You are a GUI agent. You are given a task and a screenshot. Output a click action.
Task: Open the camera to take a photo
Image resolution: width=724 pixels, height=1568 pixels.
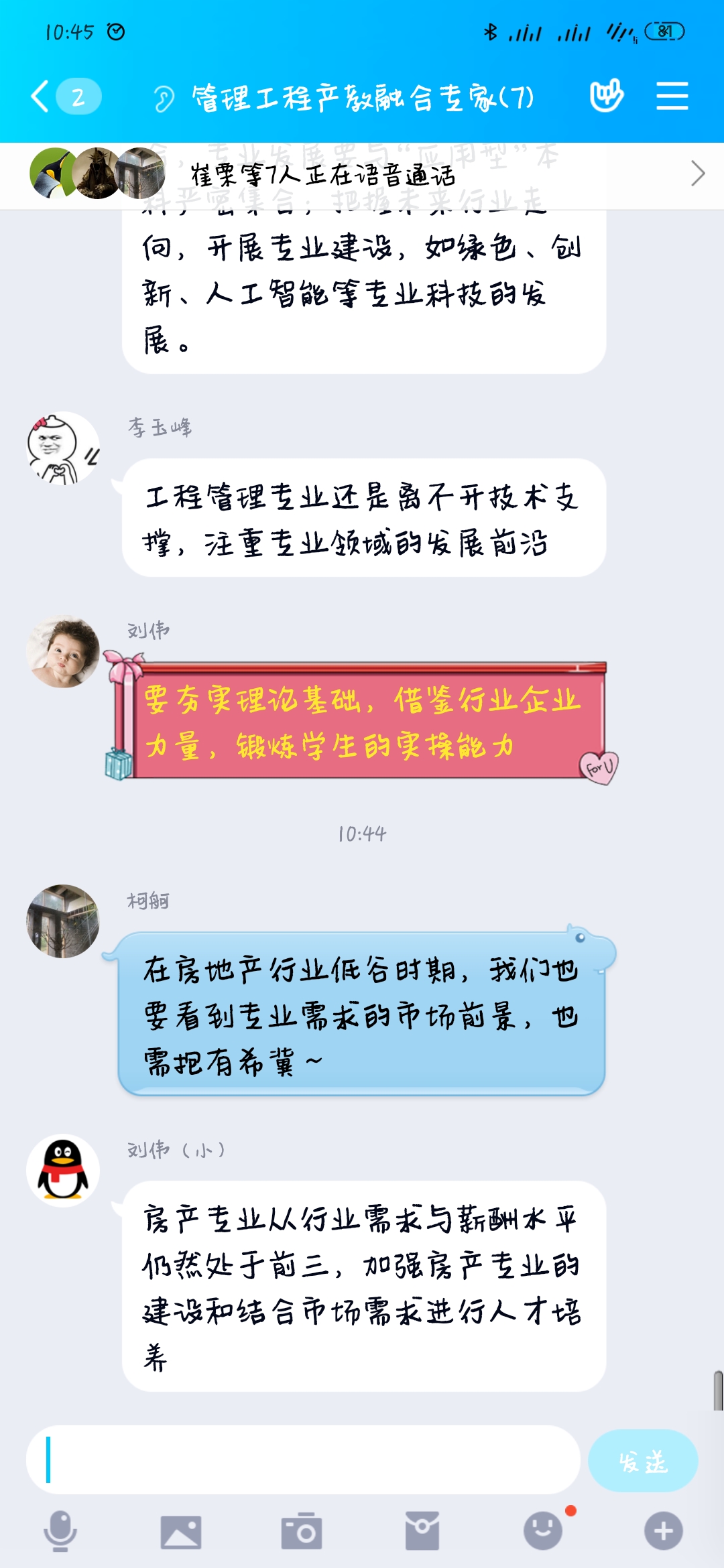click(x=302, y=1531)
